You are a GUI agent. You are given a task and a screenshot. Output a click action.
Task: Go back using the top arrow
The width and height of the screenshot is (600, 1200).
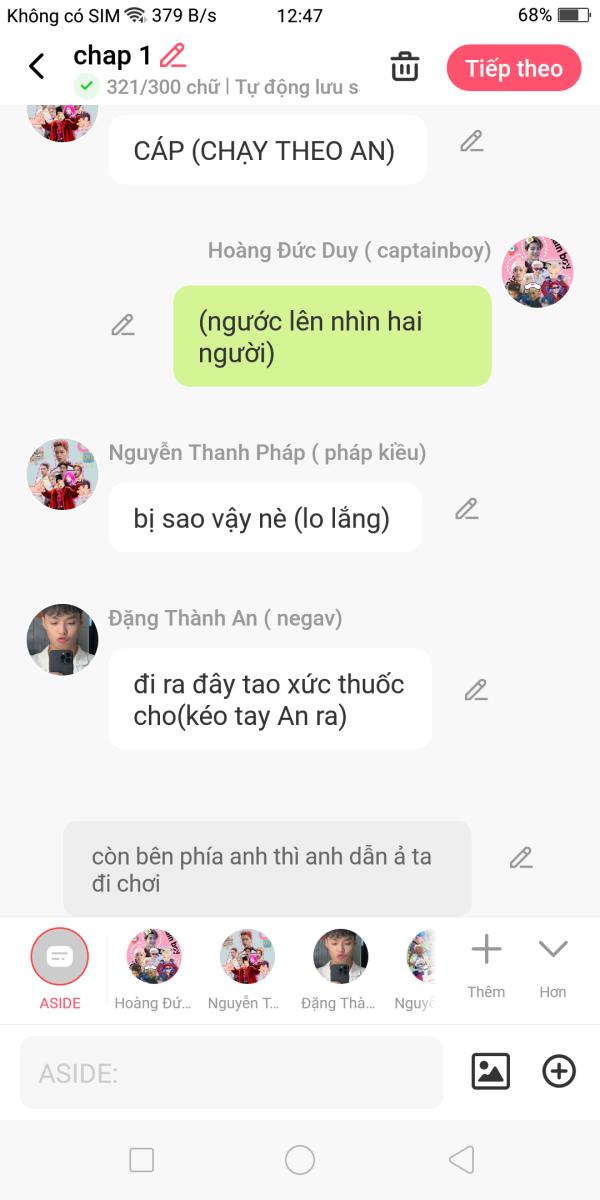click(37, 67)
